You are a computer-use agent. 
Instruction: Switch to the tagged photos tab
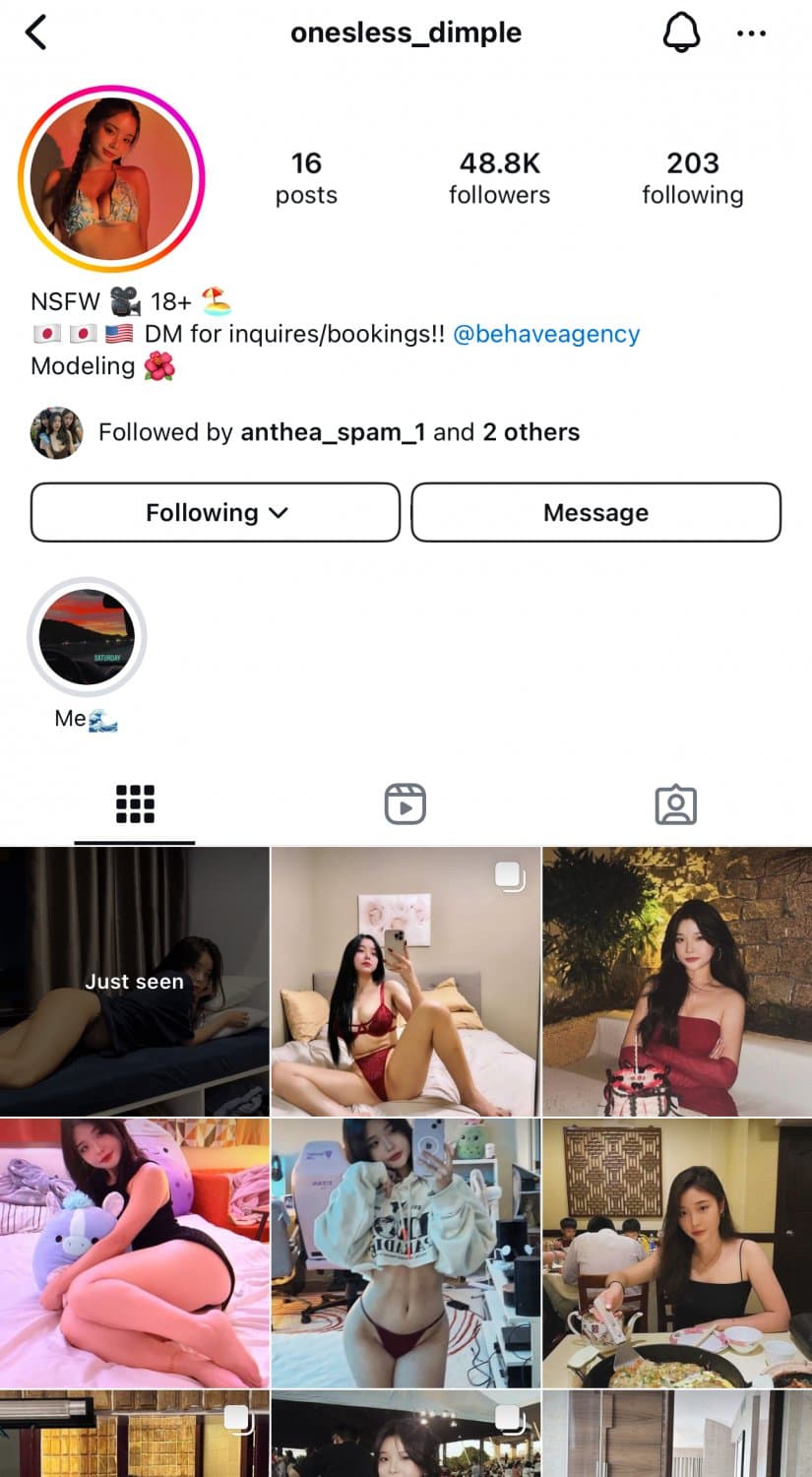[676, 804]
